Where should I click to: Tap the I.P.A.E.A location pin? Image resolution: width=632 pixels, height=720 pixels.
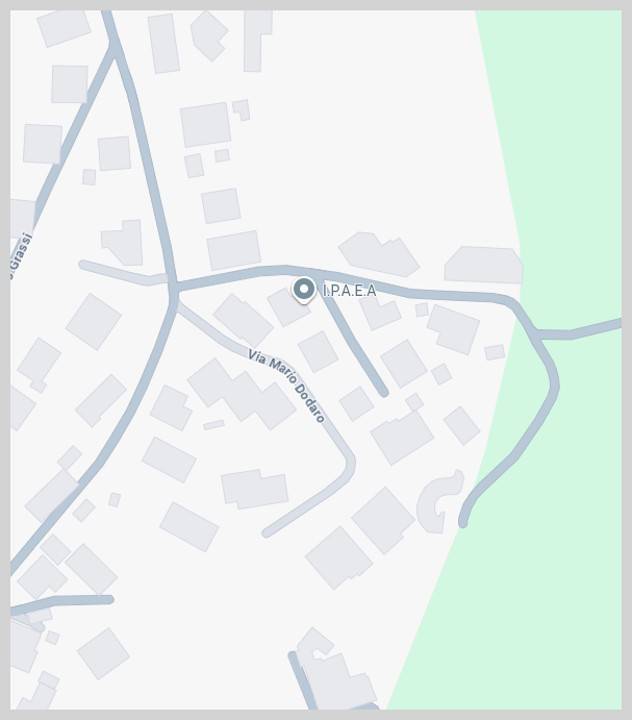[304, 290]
